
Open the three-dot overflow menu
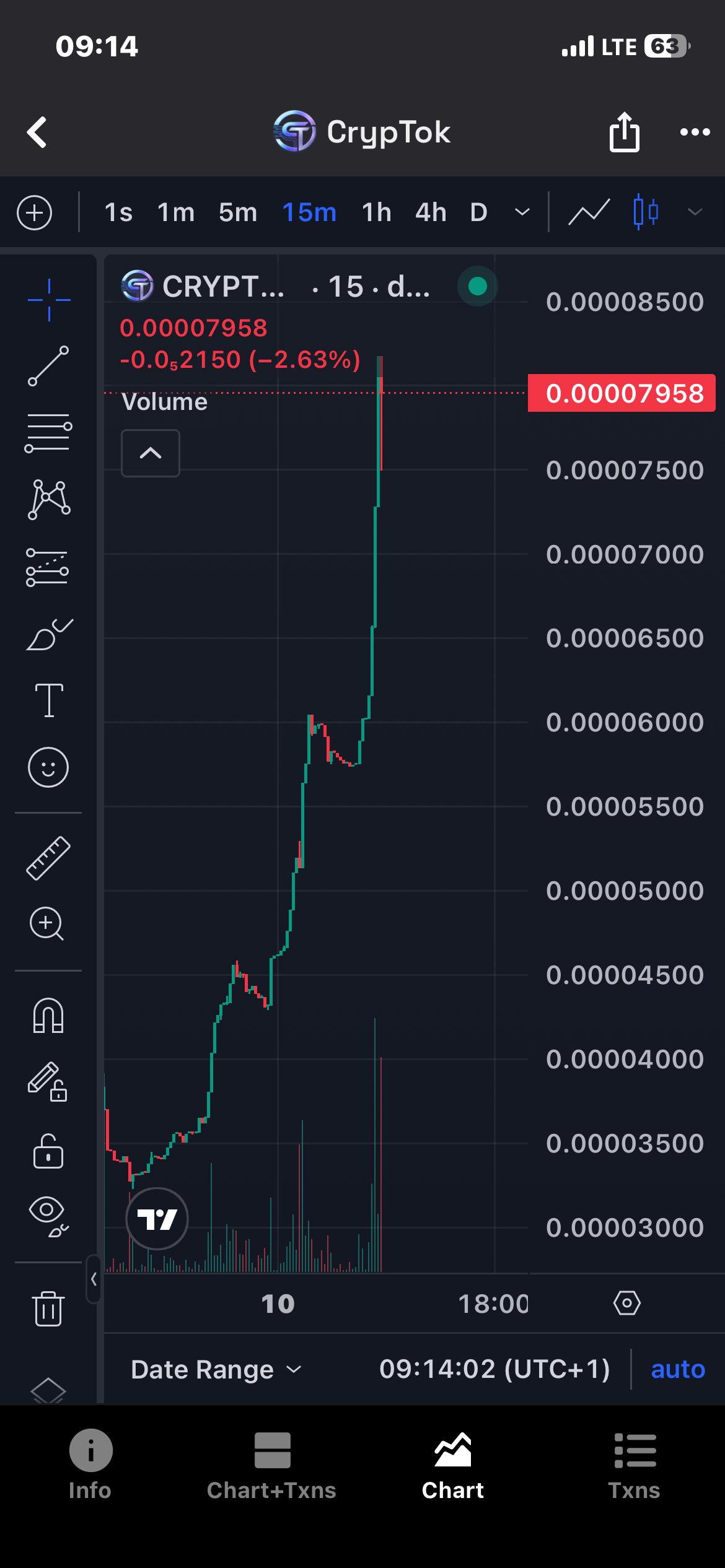point(695,133)
